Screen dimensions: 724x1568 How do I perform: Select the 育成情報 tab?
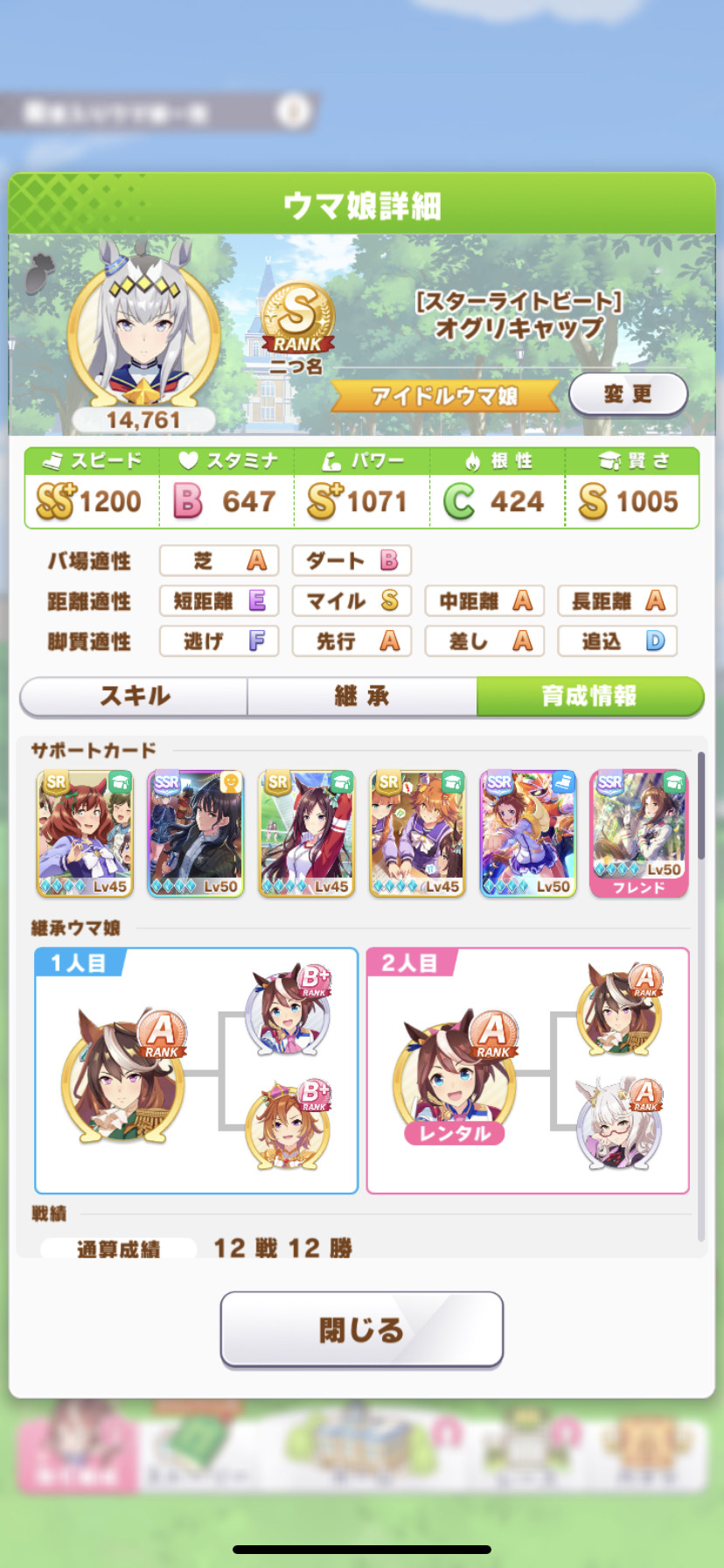tap(588, 696)
